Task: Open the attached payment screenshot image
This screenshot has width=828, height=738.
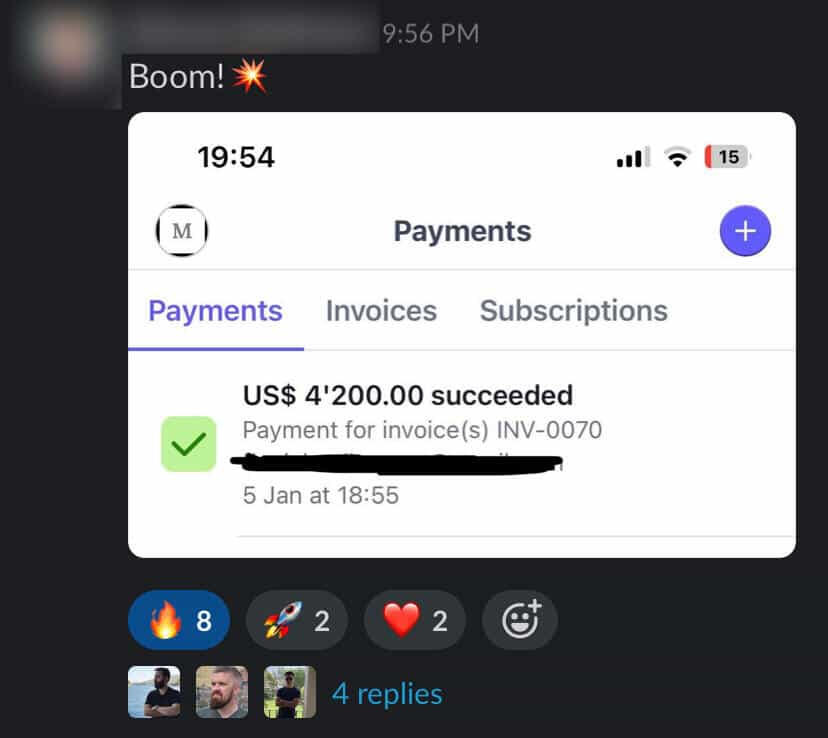Action: tap(461, 334)
